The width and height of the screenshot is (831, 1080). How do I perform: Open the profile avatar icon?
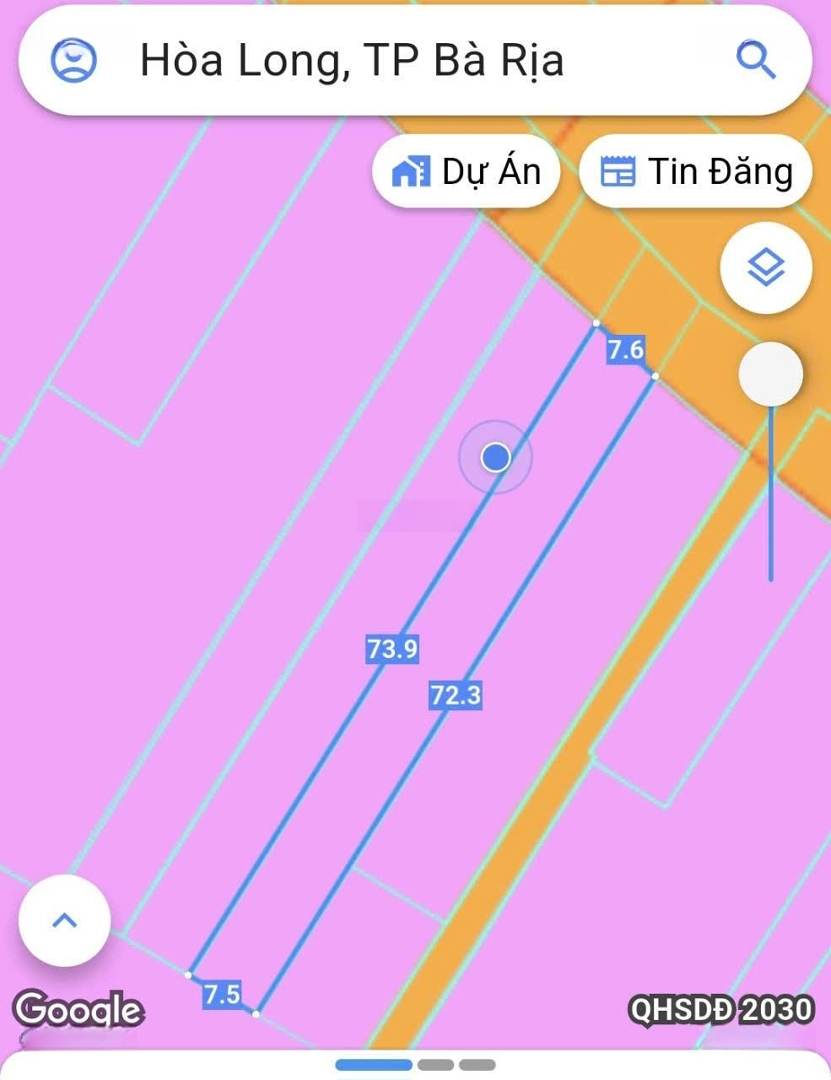click(74, 61)
